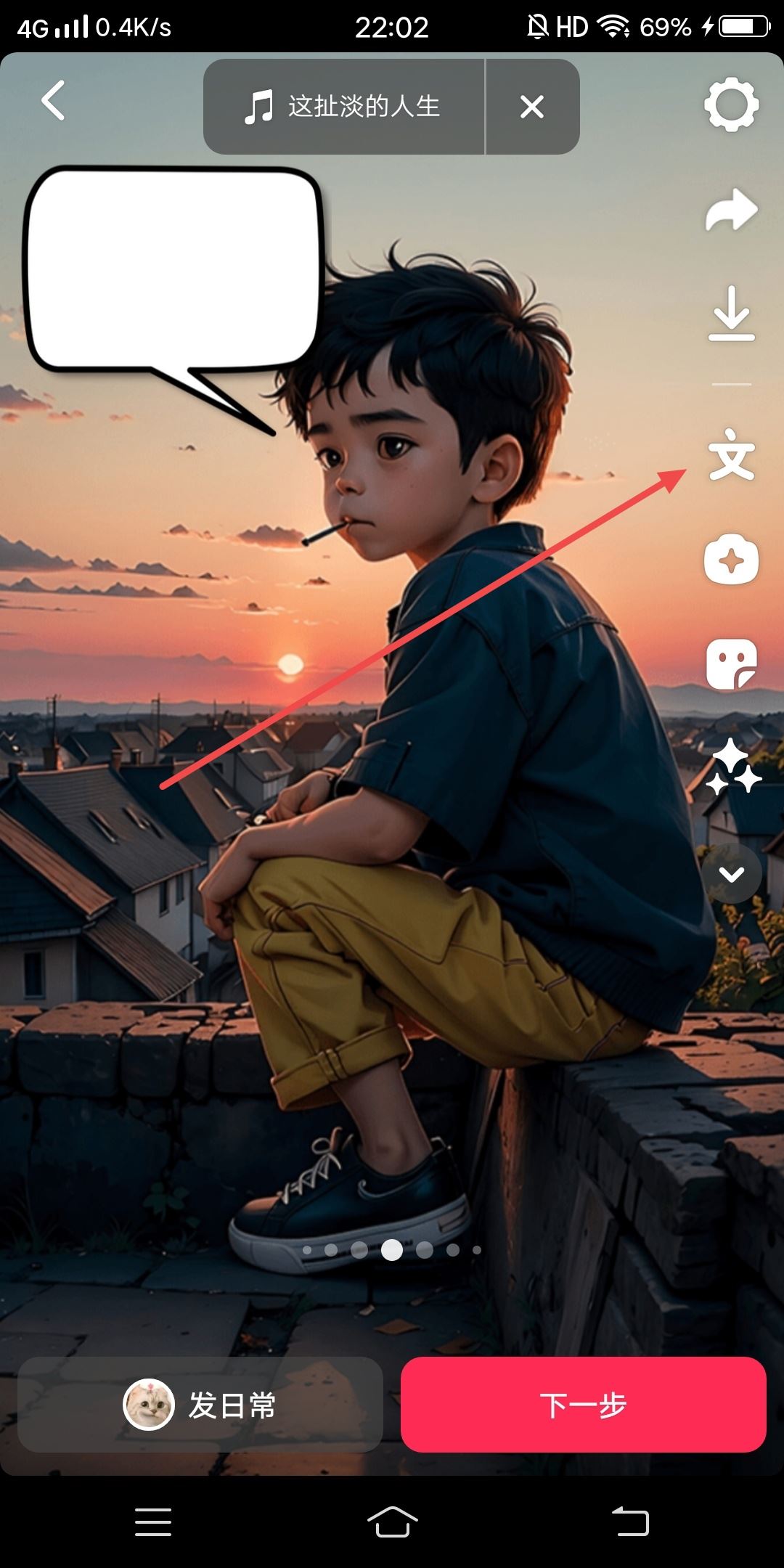Expand more editing tools with the chevron
This screenshot has width=784, height=1568.
coord(731,873)
